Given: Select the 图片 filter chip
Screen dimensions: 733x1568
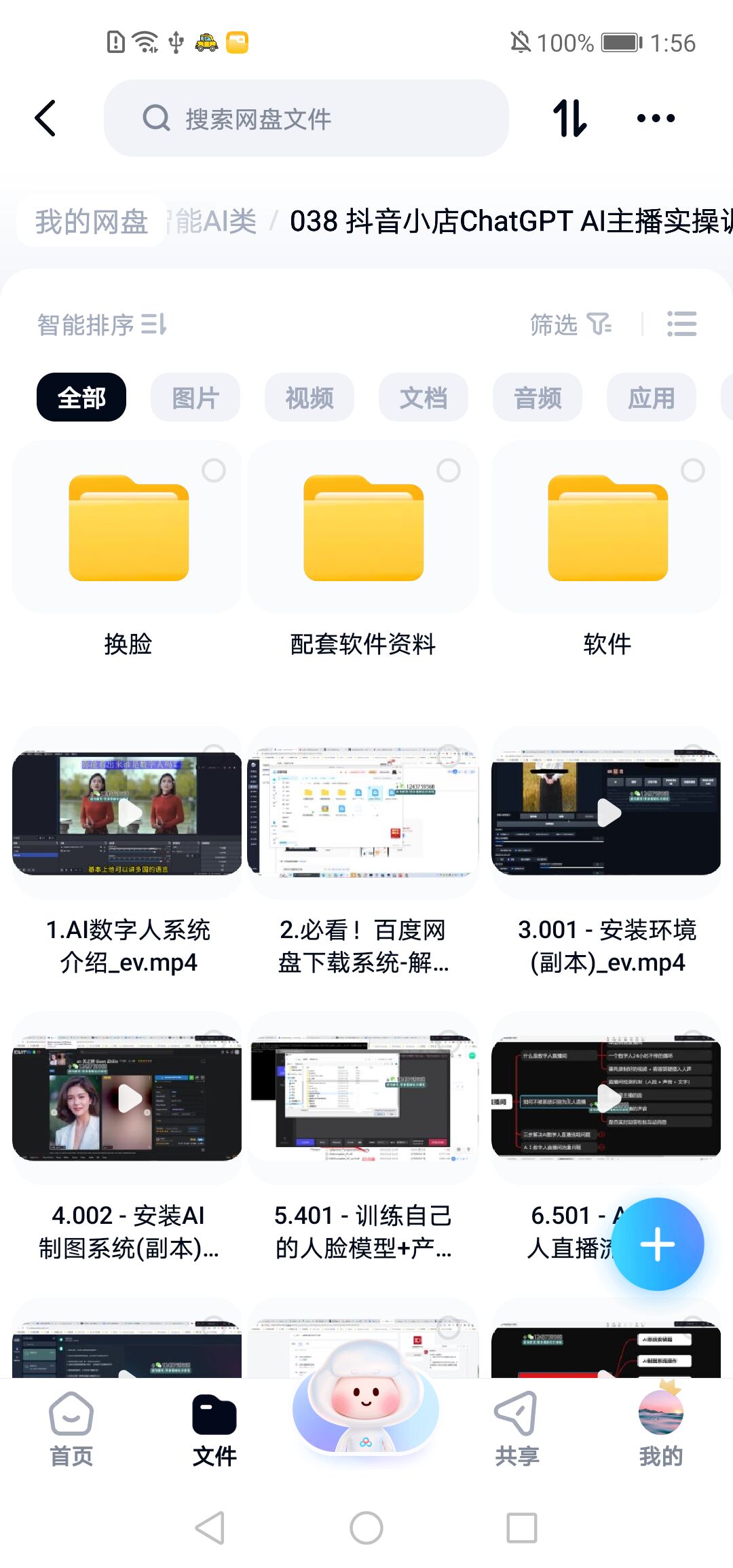Looking at the screenshot, I should 195,398.
